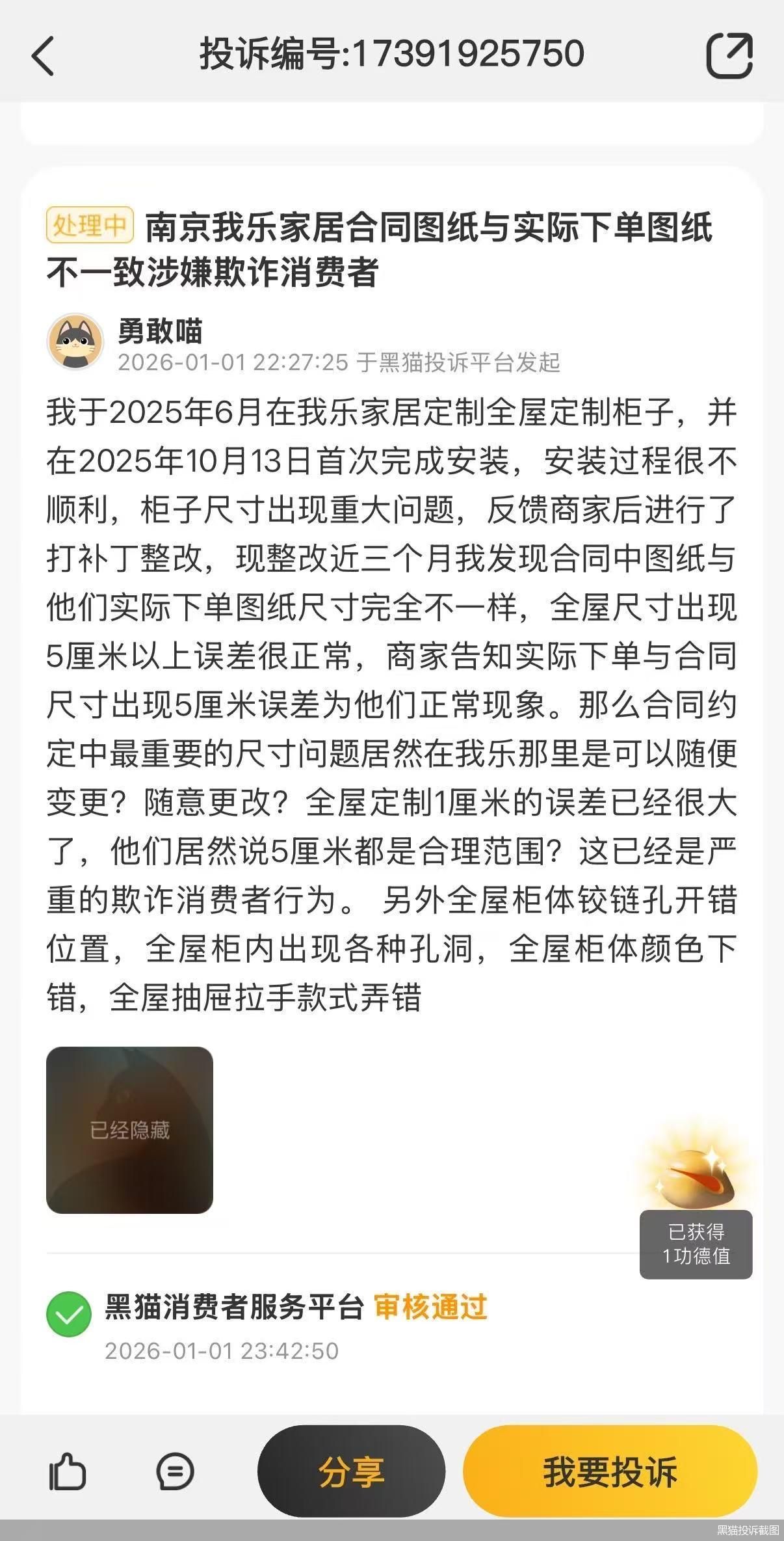This screenshot has width=784, height=1541.
Task: Open username 勇敢喵 profile link
Action: [161, 331]
